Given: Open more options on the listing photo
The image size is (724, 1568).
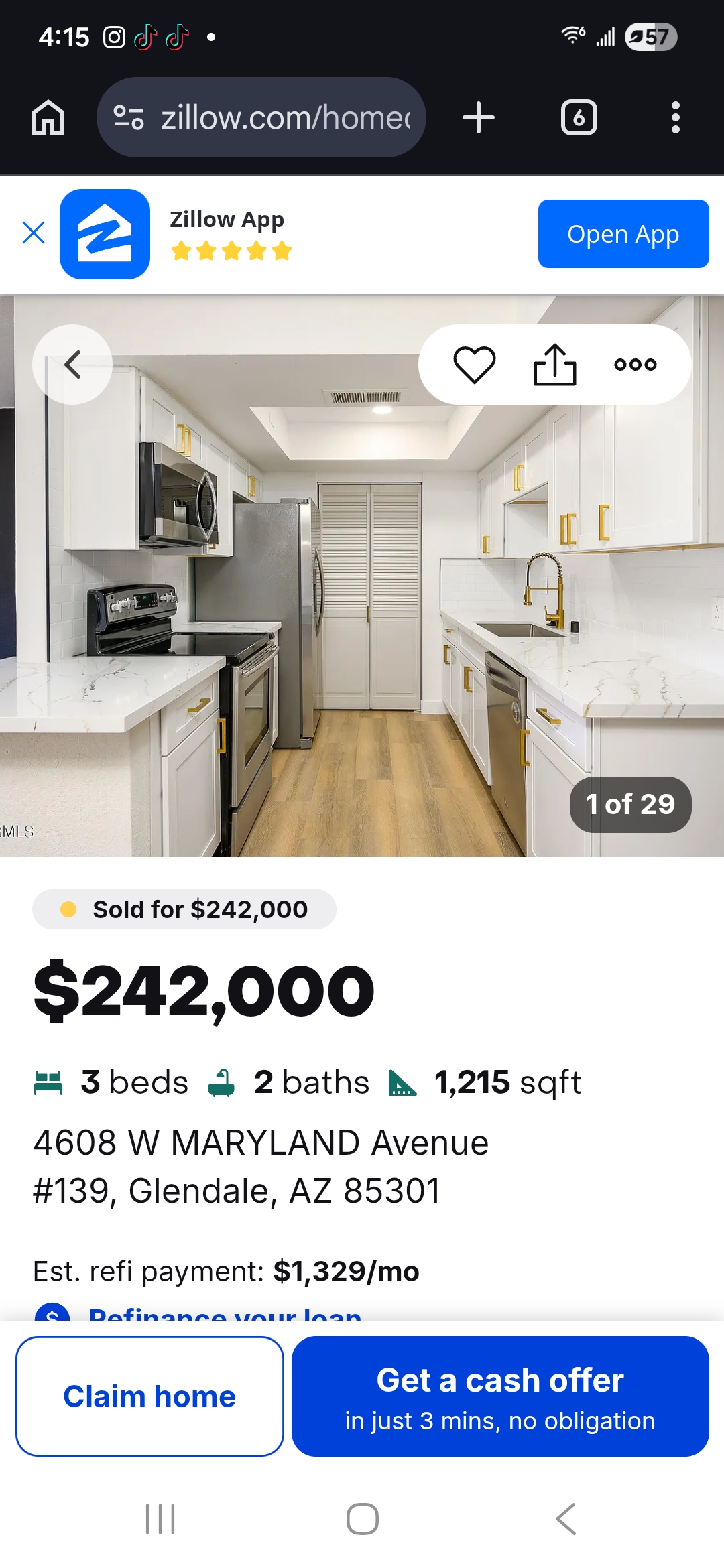Looking at the screenshot, I should point(635,365).
